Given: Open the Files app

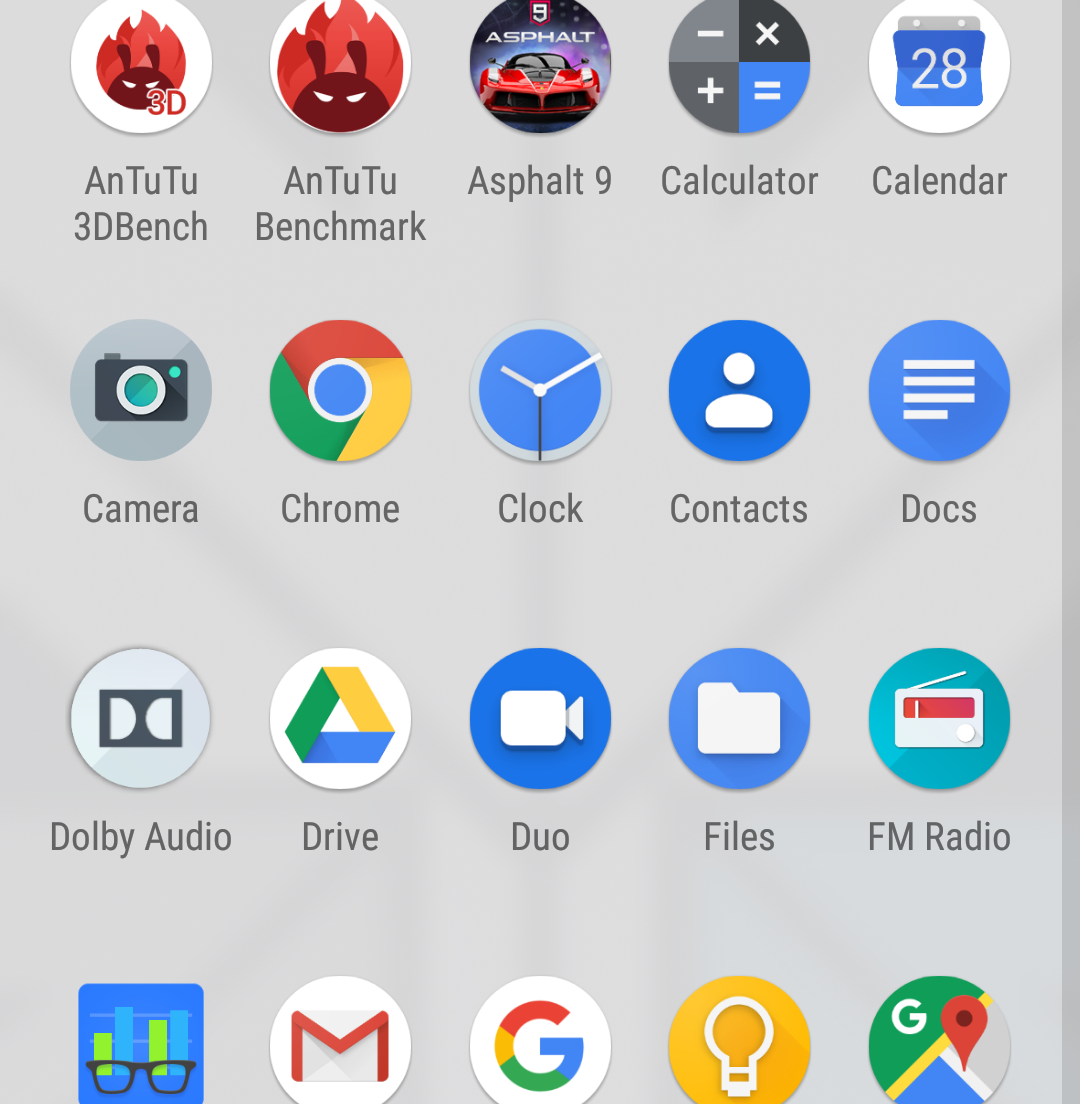Looking at the screenshot, I should pos(739,718).
